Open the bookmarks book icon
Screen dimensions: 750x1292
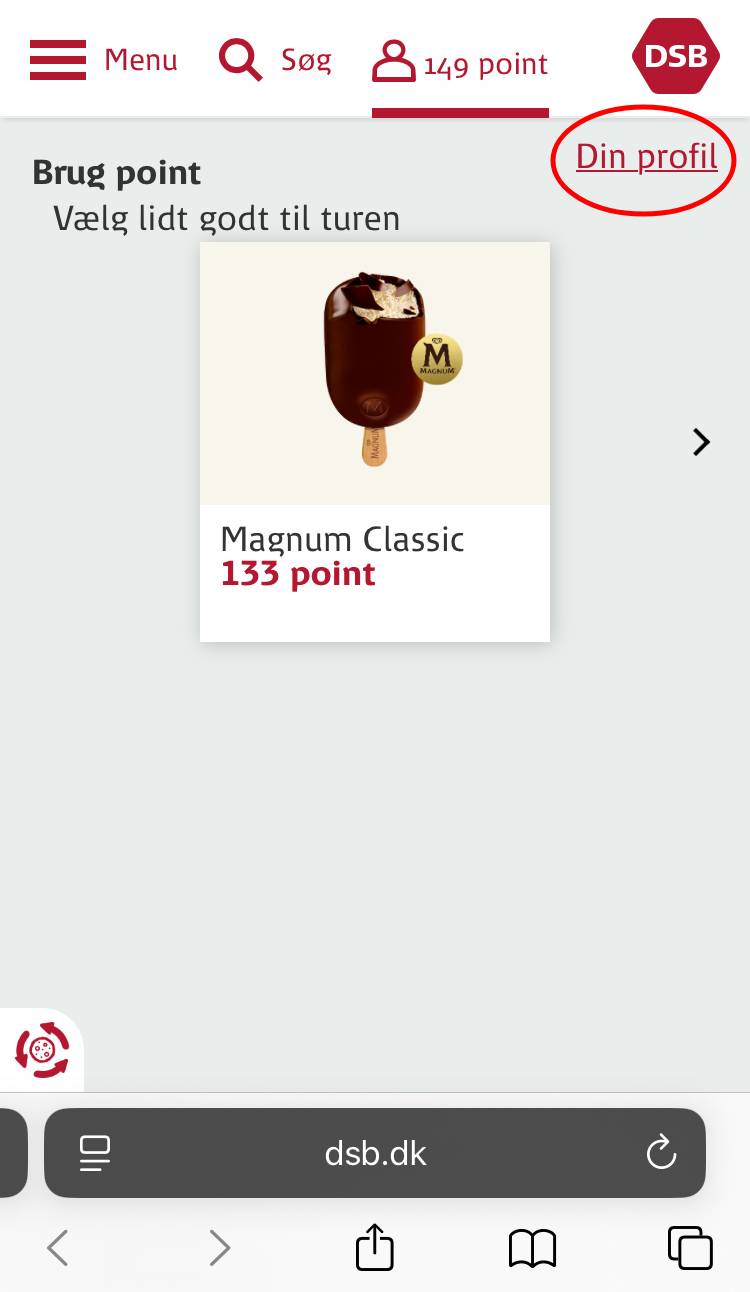pos(532,1248)
